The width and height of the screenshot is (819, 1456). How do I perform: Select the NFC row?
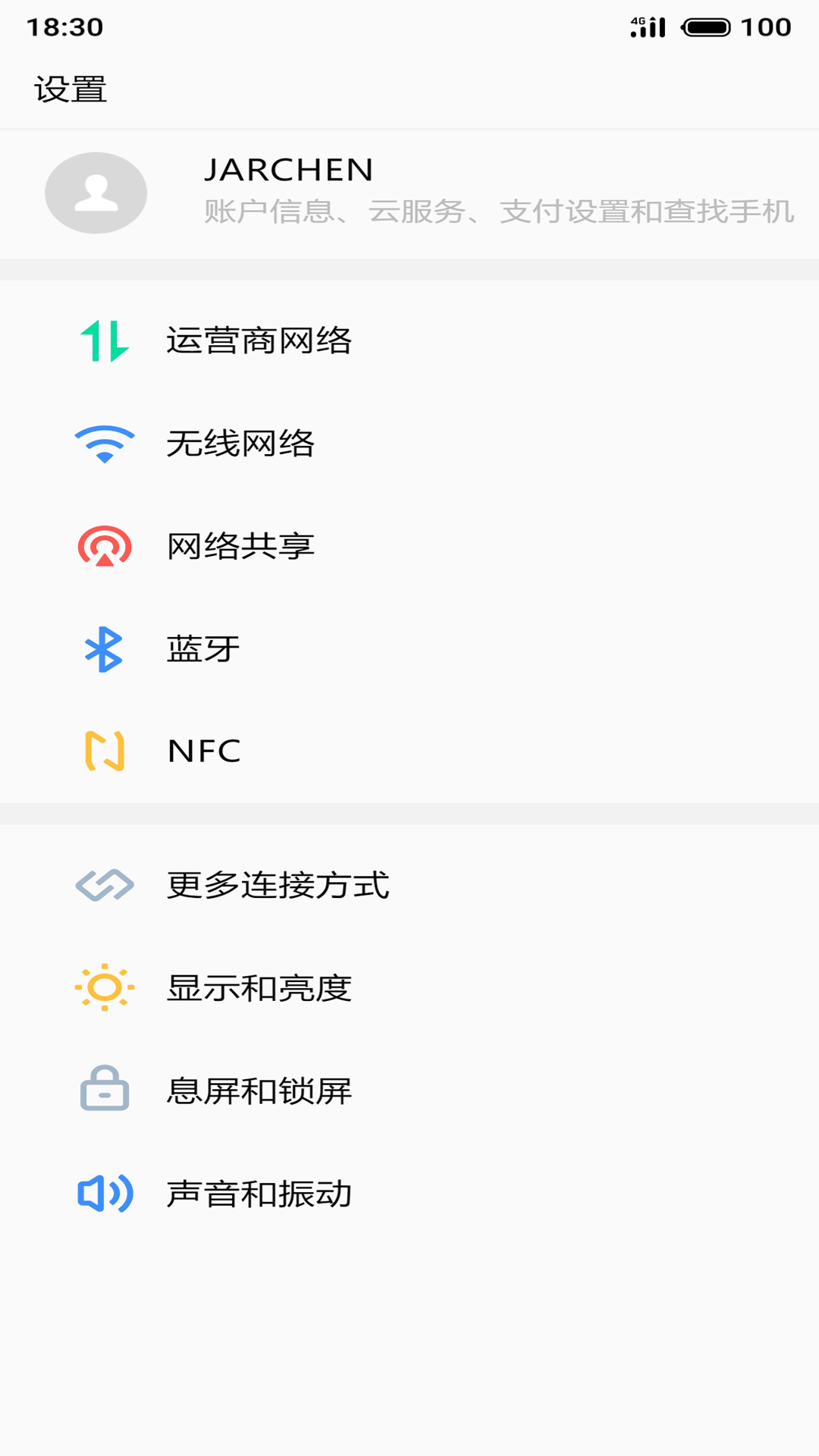[x=409, y=751]
